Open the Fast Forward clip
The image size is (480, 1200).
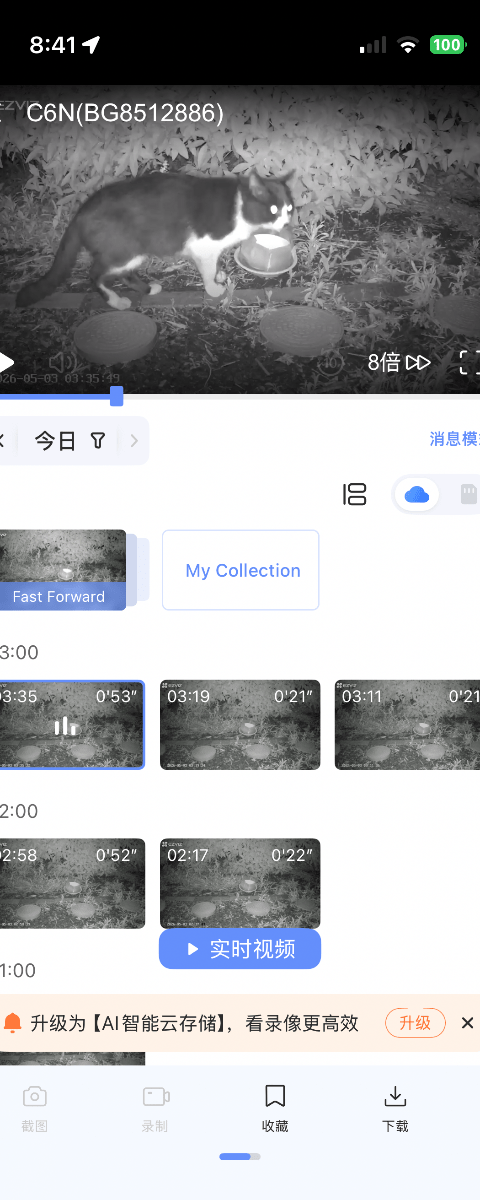pyautogui.click(x=62, y=570)
